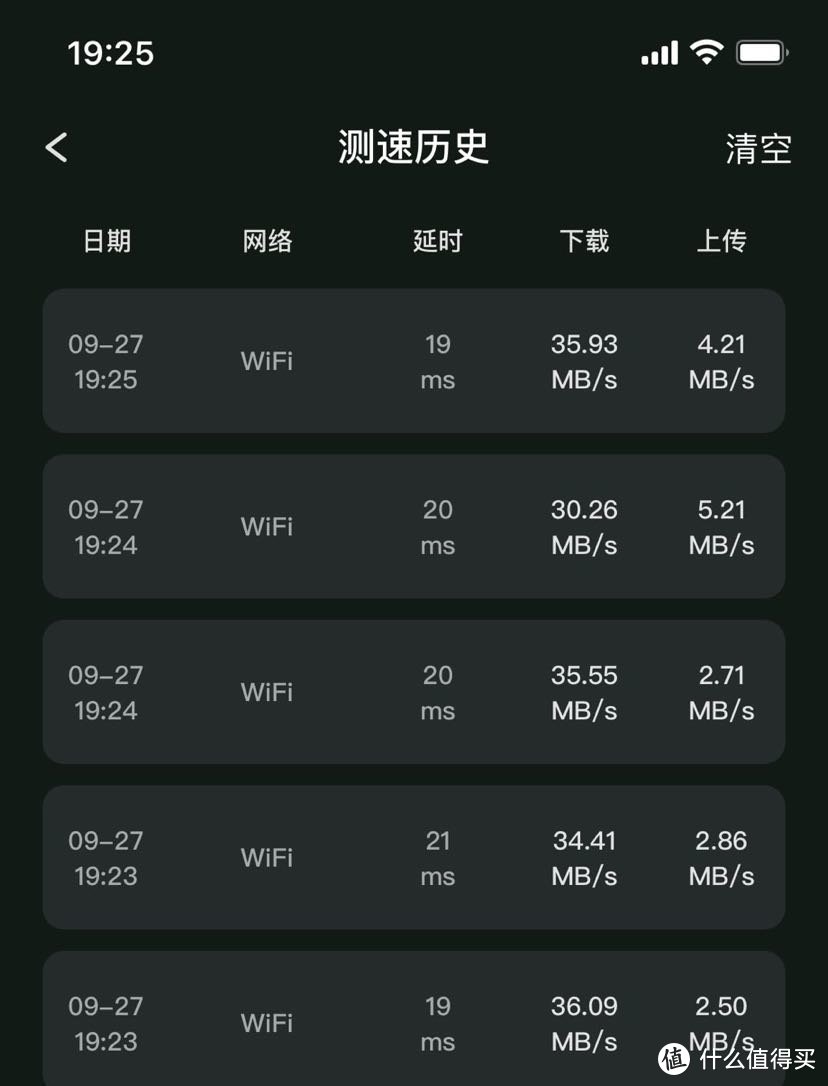Viewport: 828px width, 1086px height.
Task: Tap the WiFi label in the second record
Action: tap(266, 527)
